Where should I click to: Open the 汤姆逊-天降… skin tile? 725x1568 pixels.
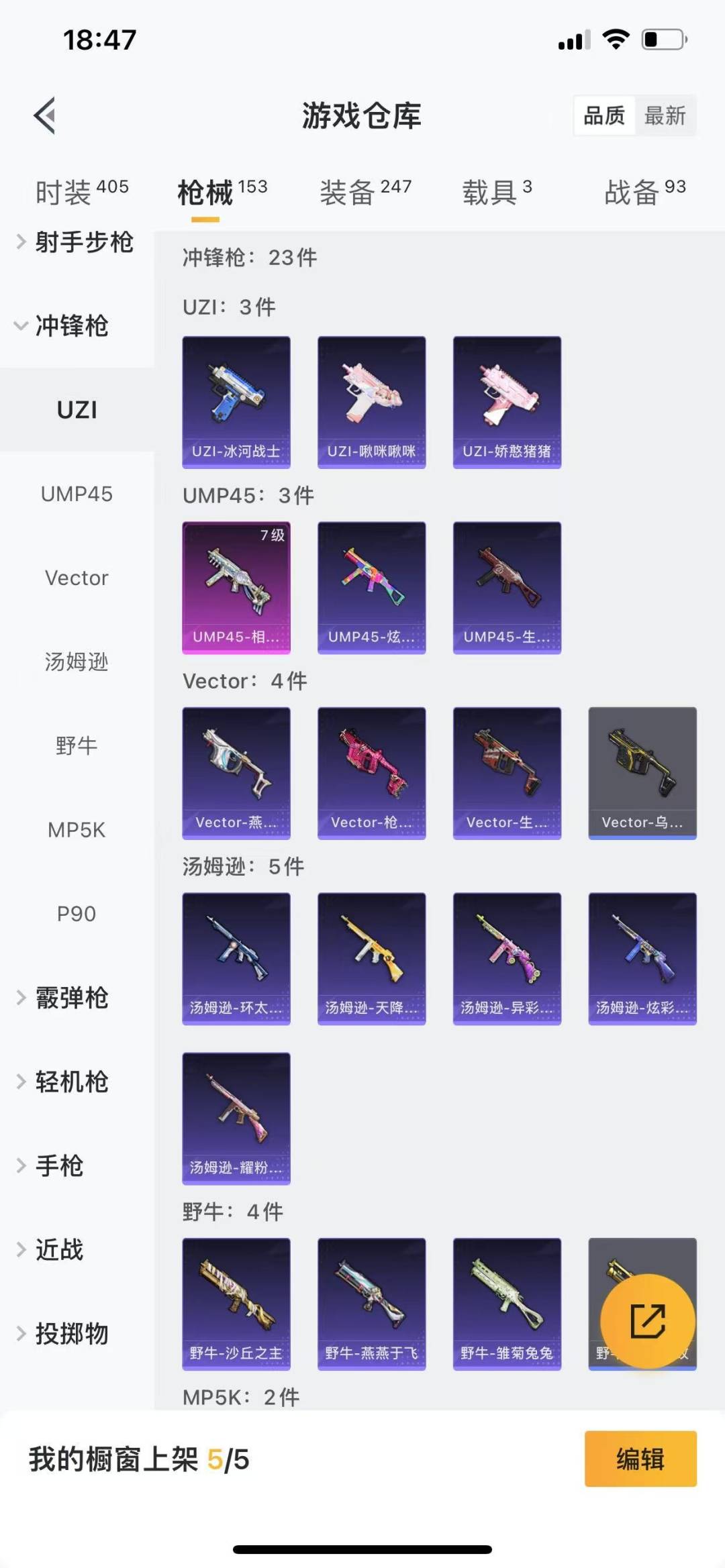[x=371, y=959]
